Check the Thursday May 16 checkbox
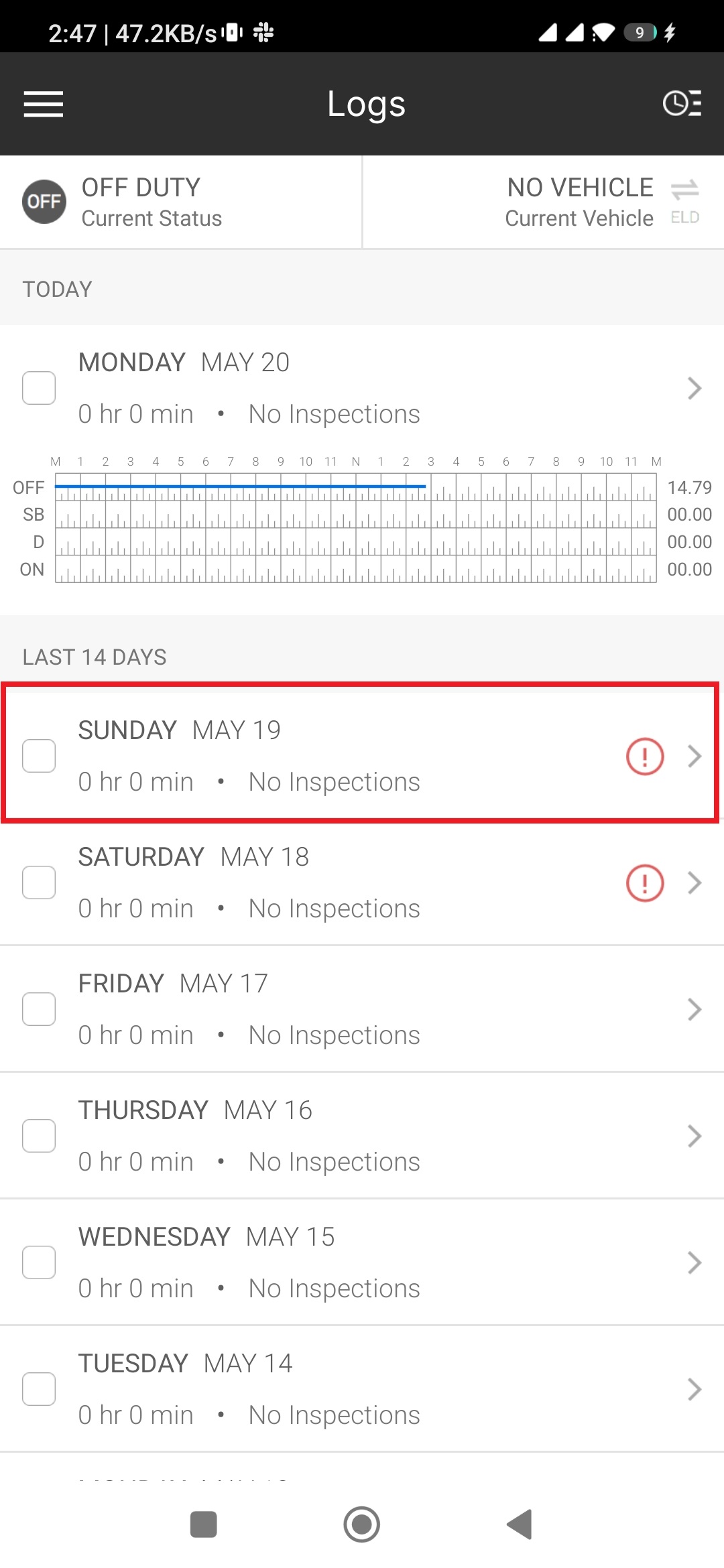724x1568 pixels. pos(39,1136)
